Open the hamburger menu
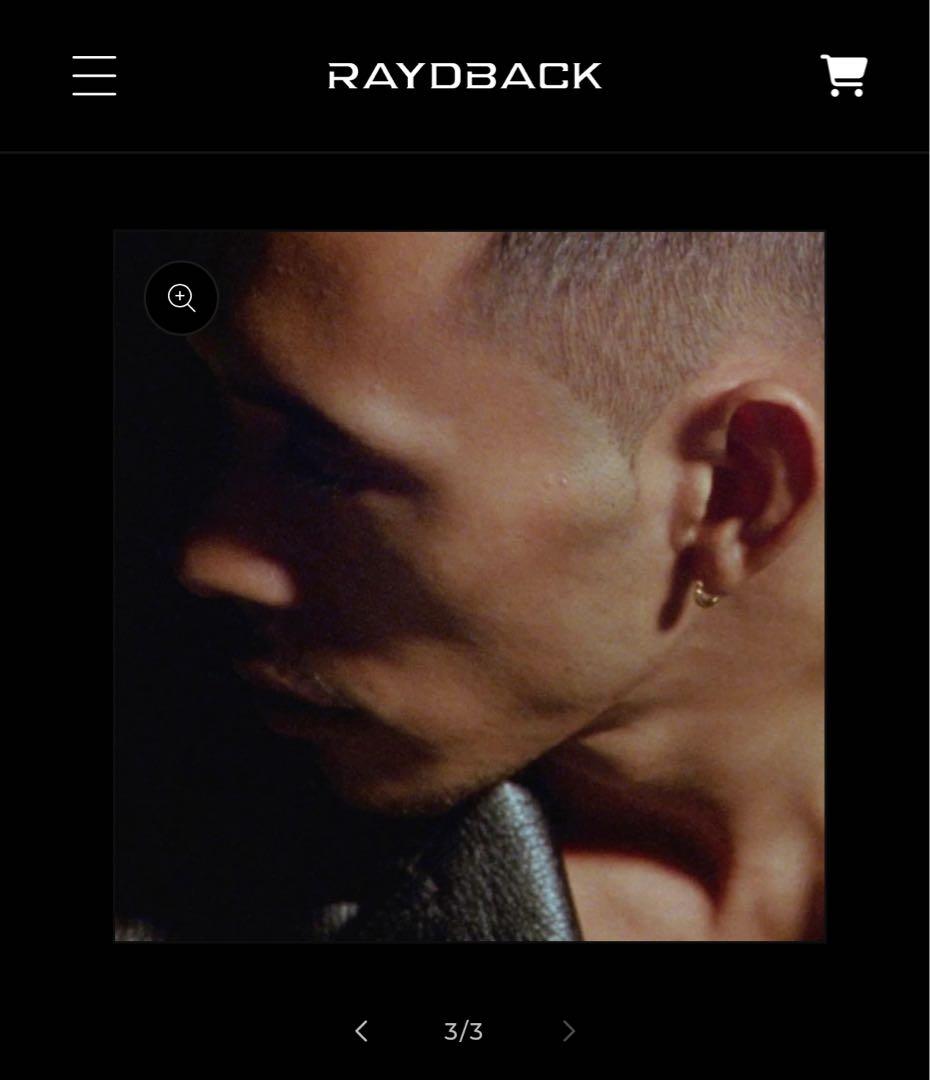The height and width of the screenshot is (1080, 930). tap(94, 76)
